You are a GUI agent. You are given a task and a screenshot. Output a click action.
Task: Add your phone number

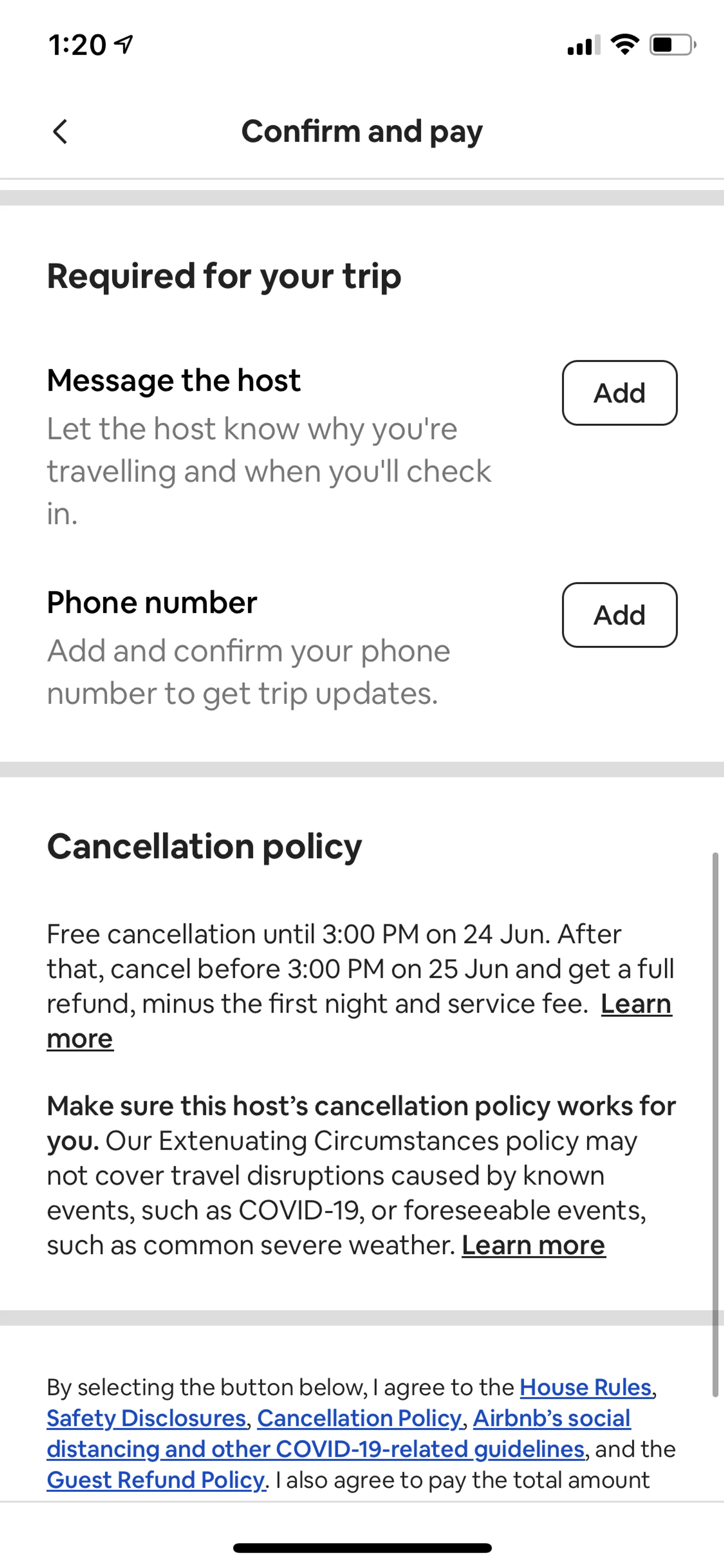pos(619,615)
